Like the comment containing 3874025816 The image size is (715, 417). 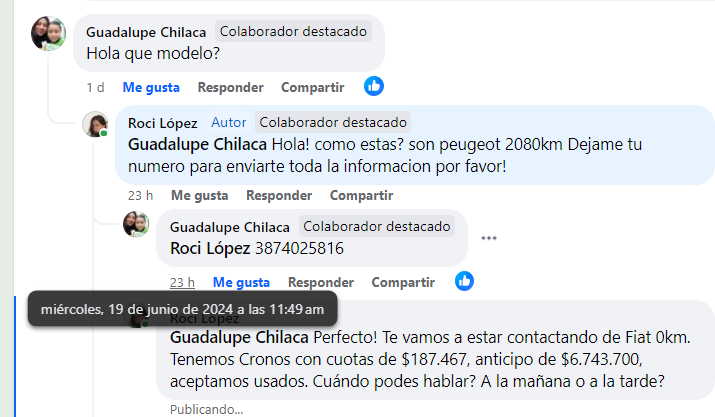pos(241,282)
